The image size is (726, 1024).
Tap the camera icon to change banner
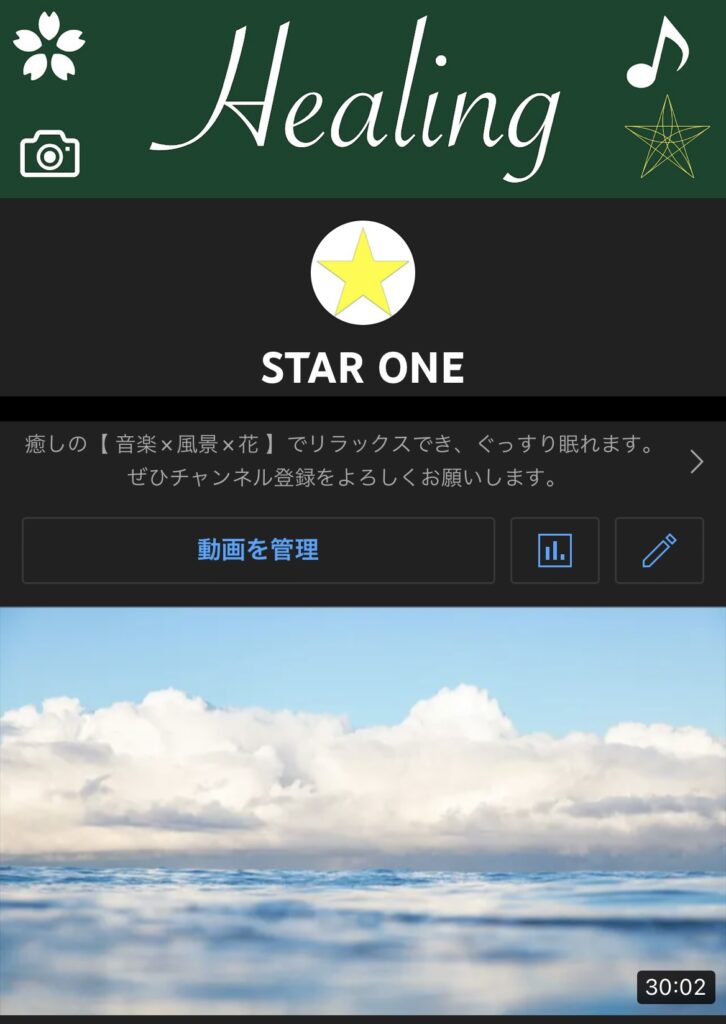(49, 154)
